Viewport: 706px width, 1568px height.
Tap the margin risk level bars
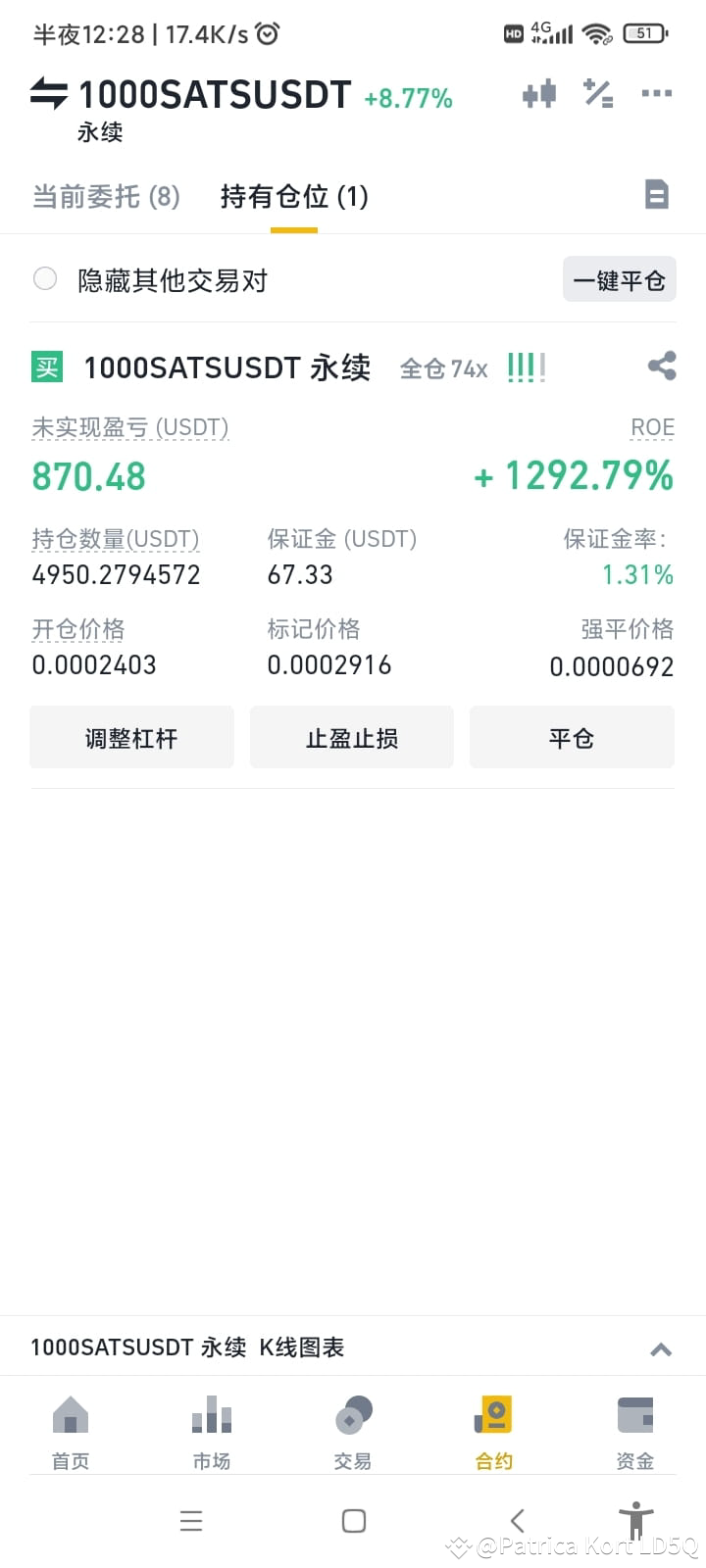pos(526,366)
